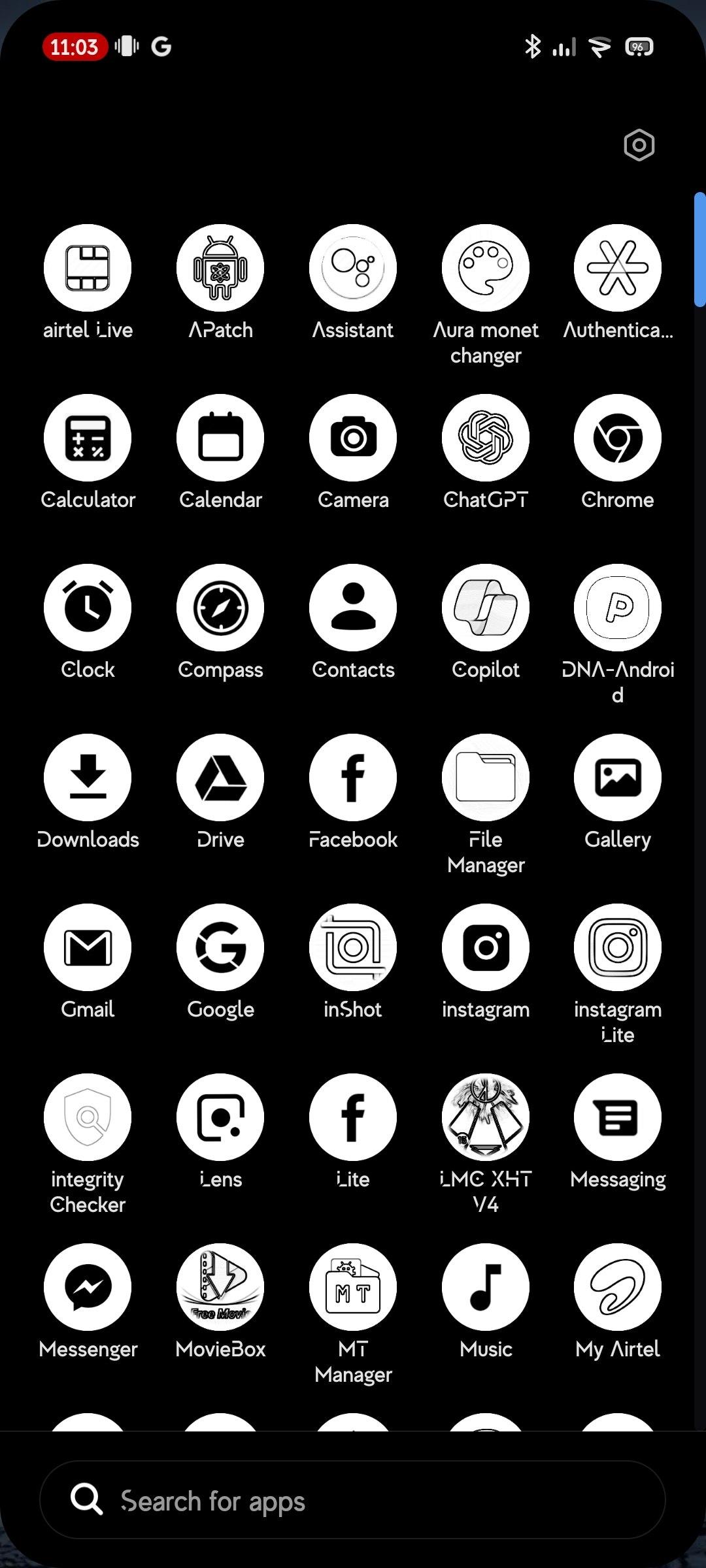The width and height of the screenshot is (706, 1568).
Task: Launch Copilot
Action: pos(486,608)
